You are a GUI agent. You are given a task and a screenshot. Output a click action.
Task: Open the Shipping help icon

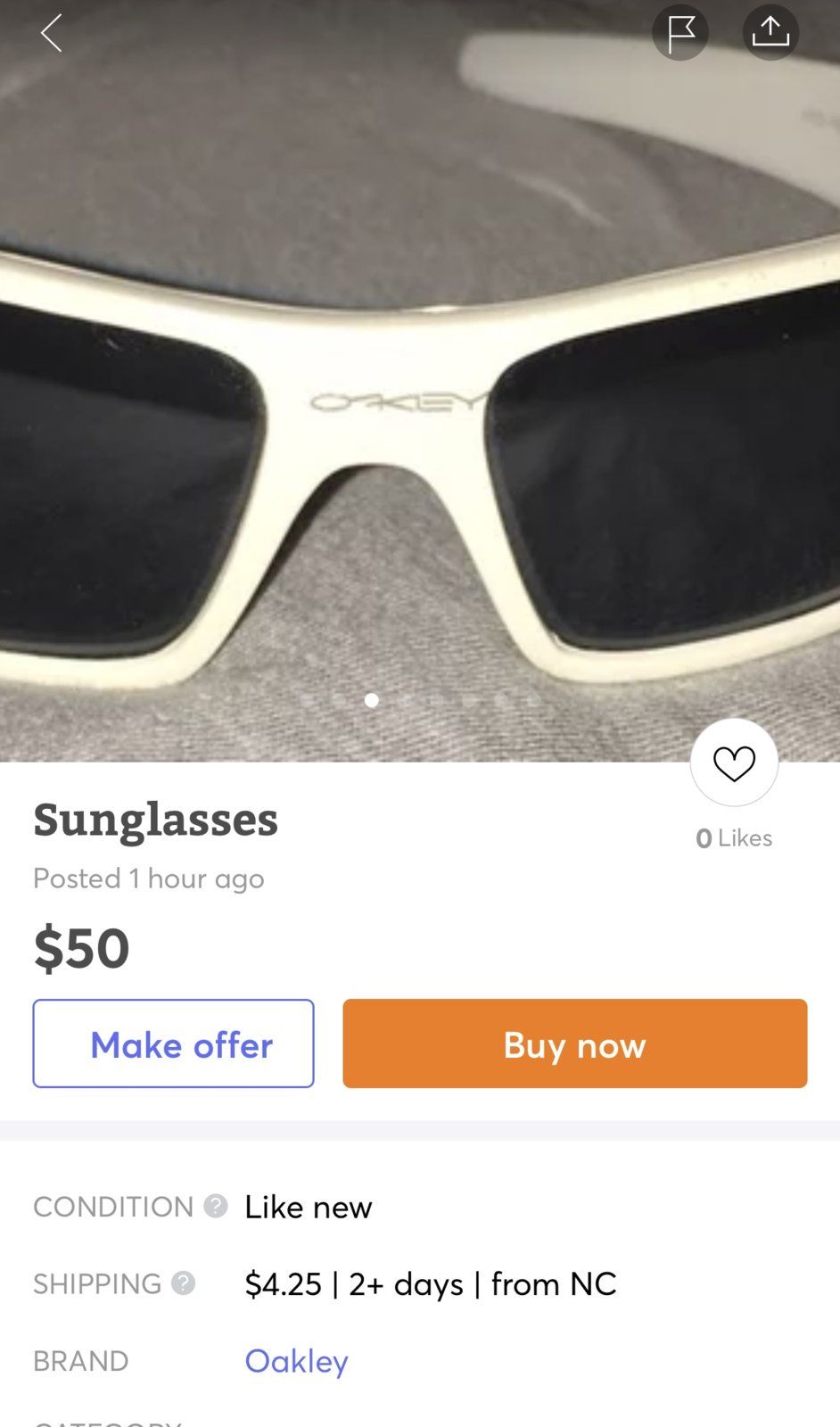point(184,1283)
